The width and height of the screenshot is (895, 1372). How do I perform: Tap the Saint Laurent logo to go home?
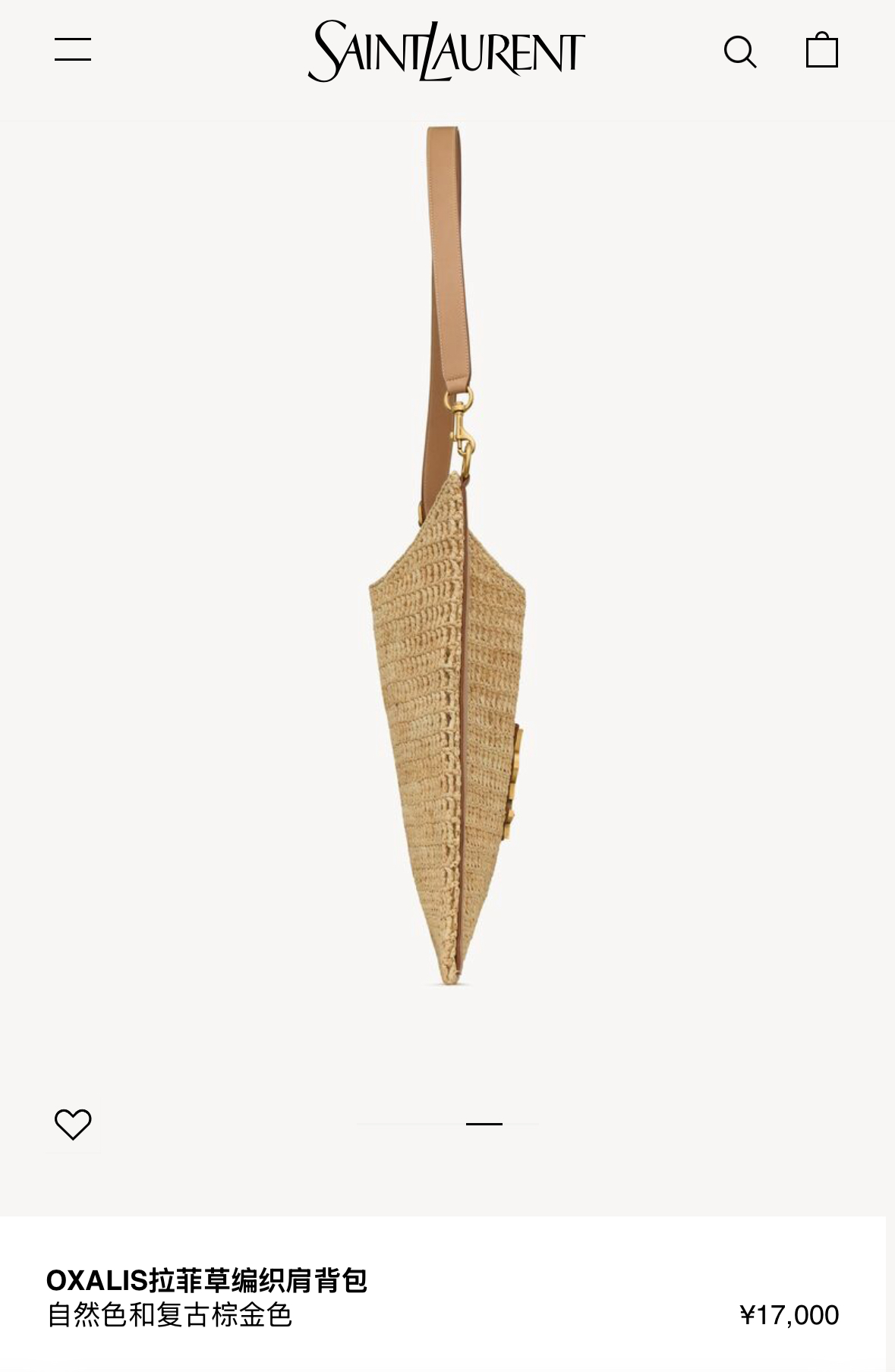[446, 52]
